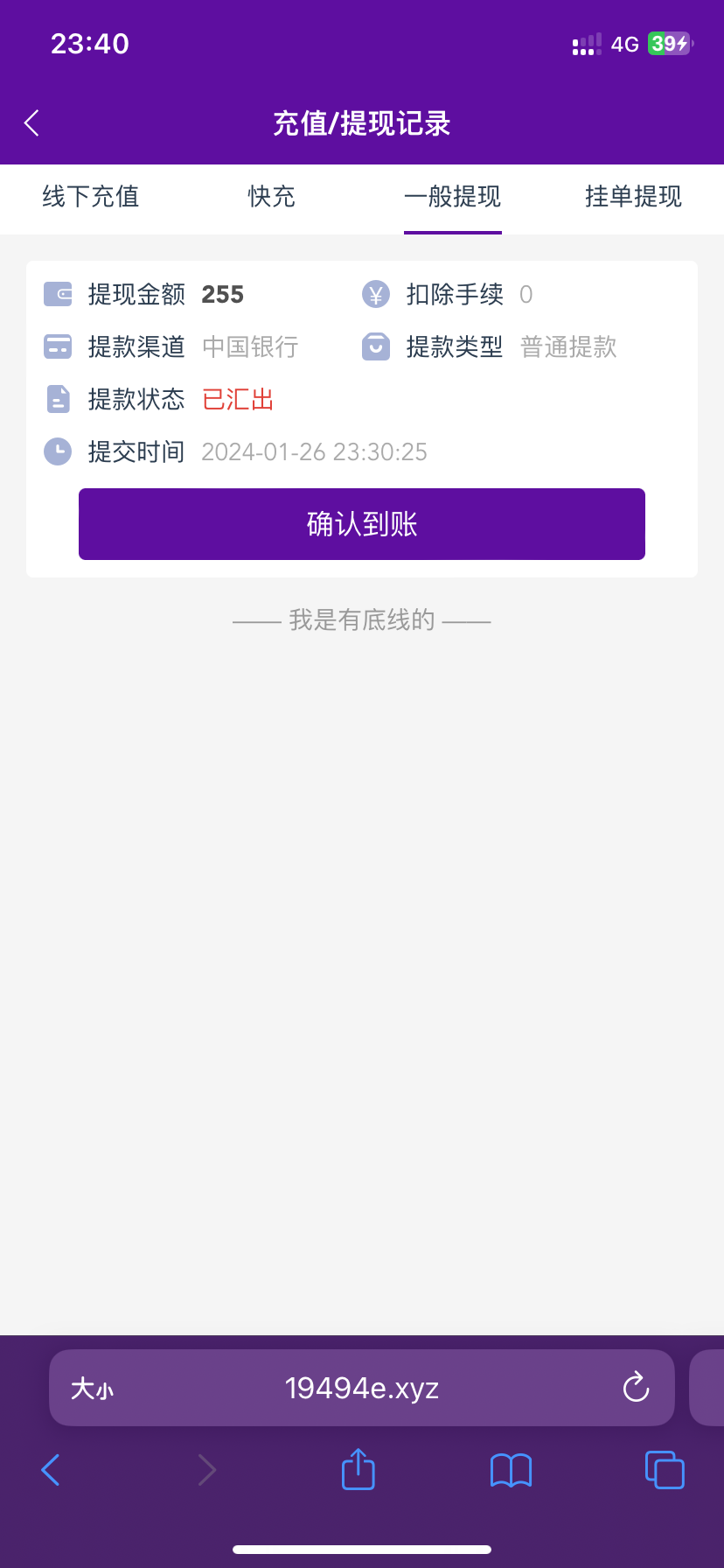Viewport: 724px width, 1568px height.
Task: Show all open Safari tabs
Action: (x=665, y=1470)
